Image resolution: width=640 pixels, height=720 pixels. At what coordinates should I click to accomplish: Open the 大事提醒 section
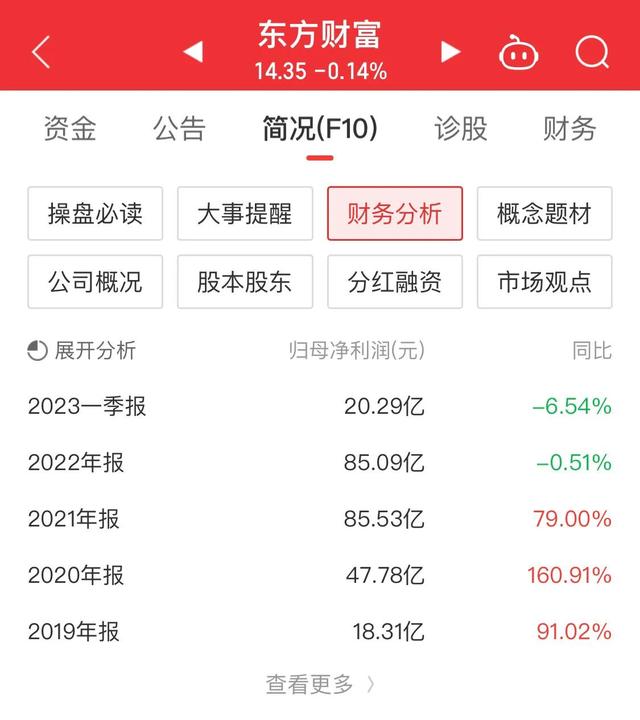[245, 214]
